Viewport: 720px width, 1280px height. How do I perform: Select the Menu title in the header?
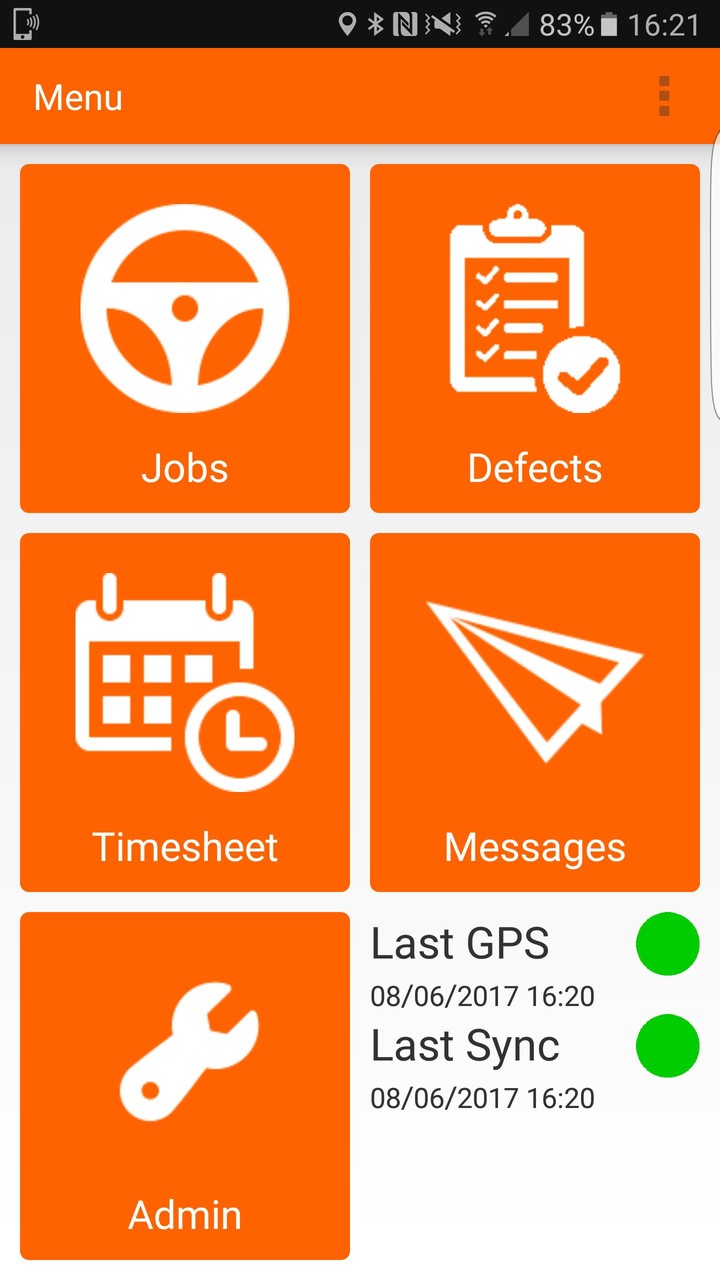(x=78, y=97)
